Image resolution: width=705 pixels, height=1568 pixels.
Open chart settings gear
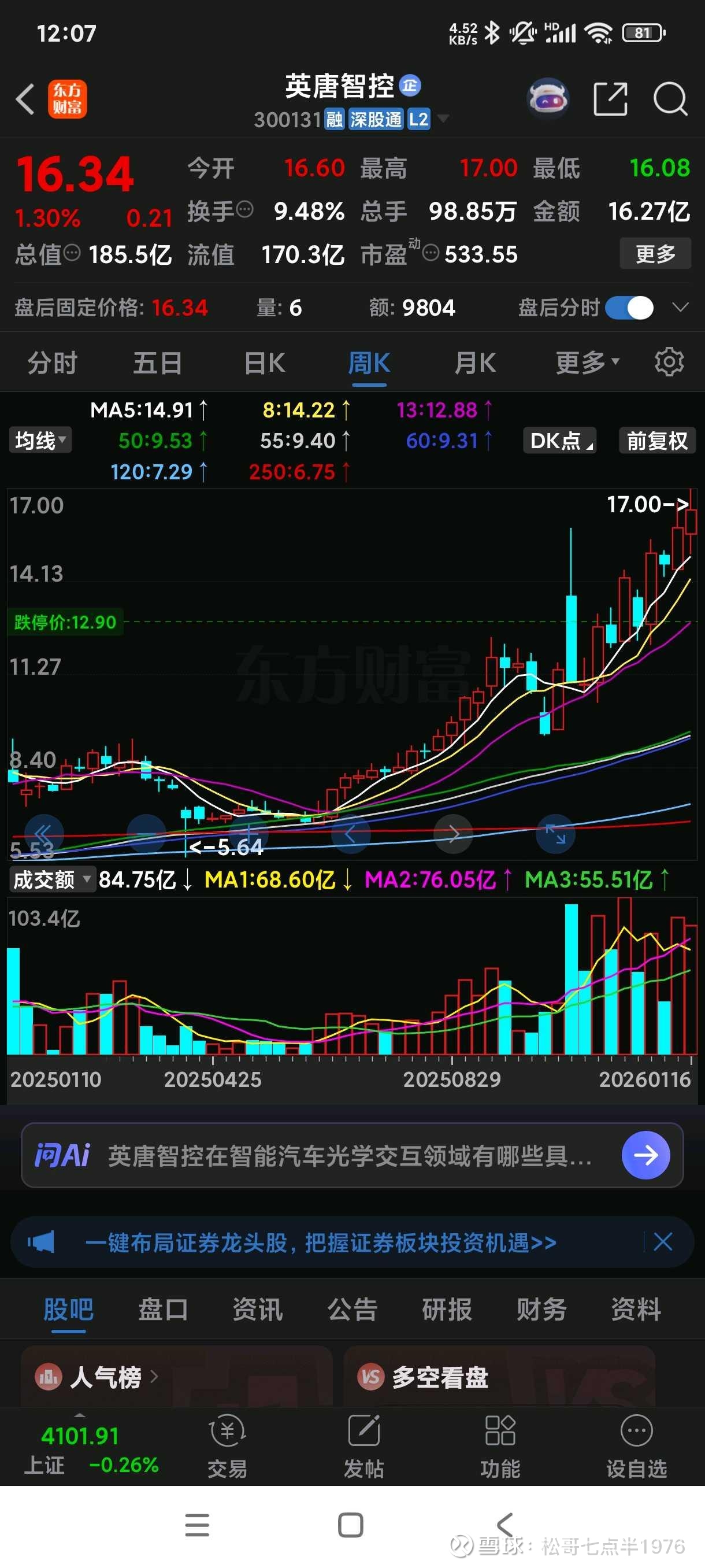point(669,362)
